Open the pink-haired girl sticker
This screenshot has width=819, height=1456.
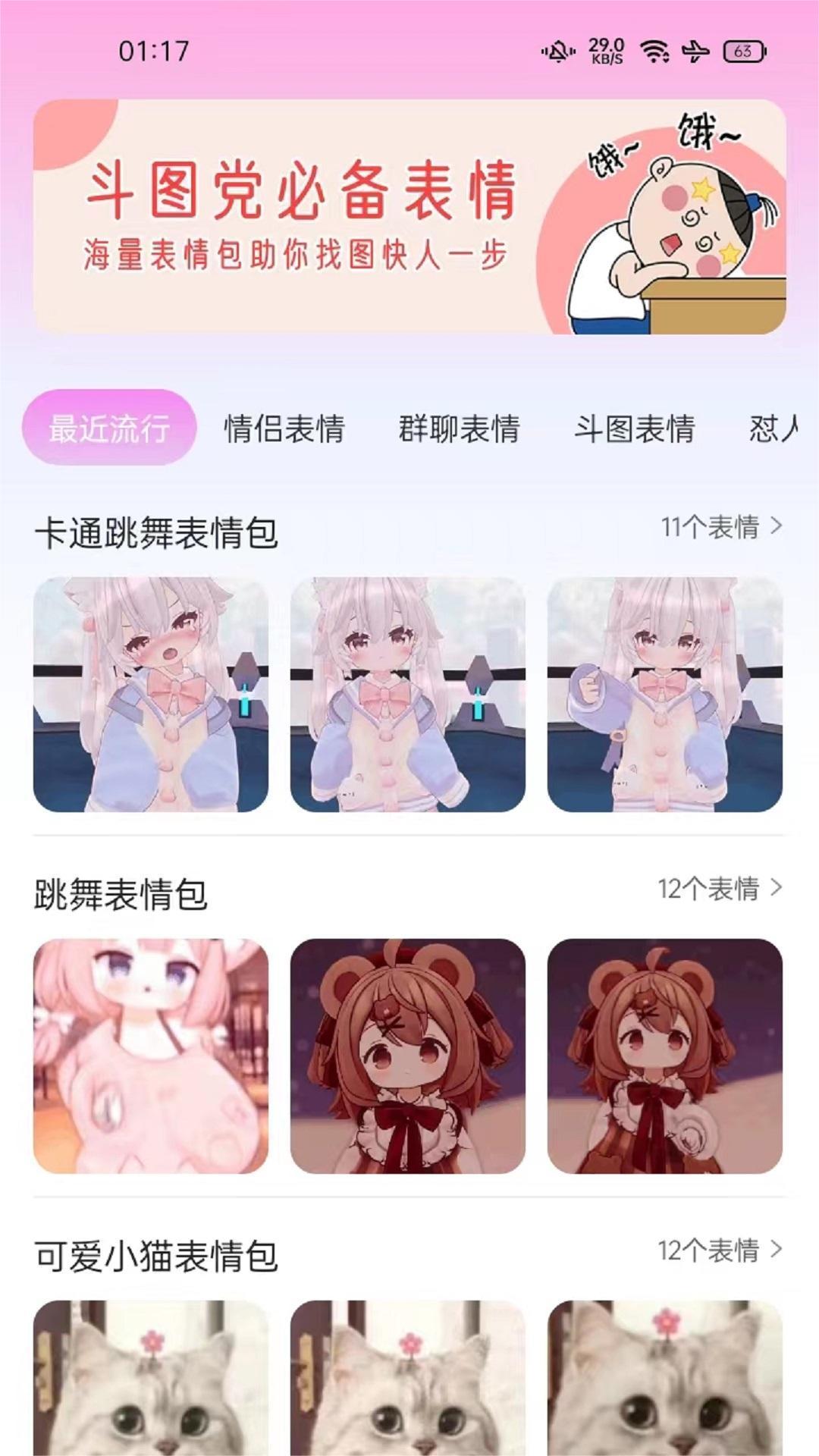[151, 1056]
